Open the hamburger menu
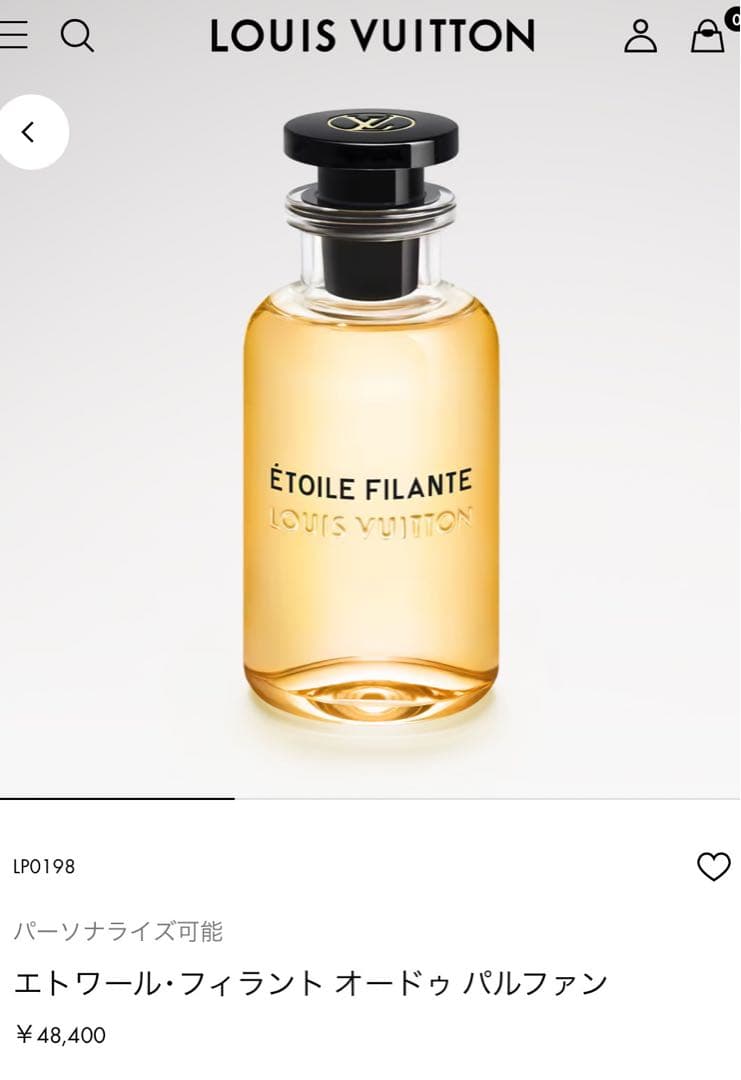The image size is (741, 1080). [13, 36]
